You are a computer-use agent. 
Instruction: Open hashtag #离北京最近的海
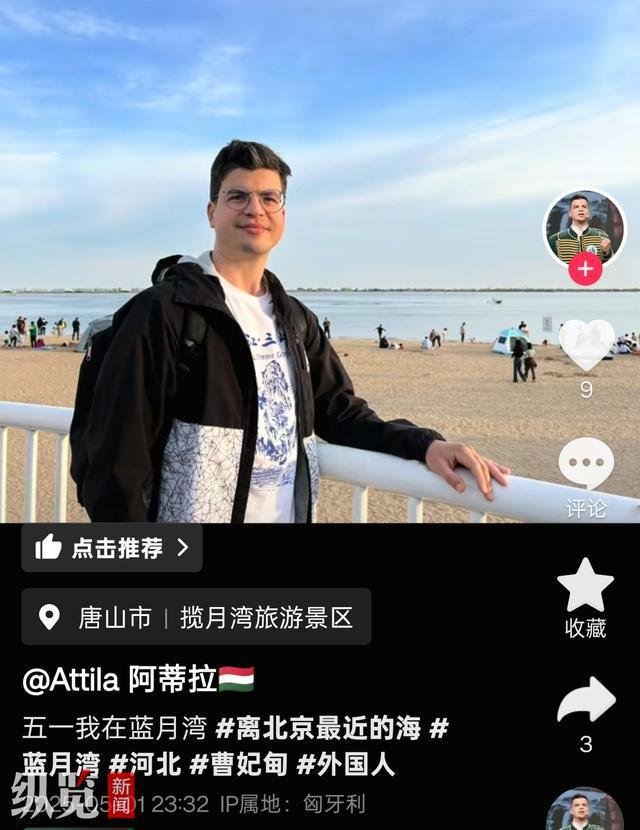pyautogui.click(x=318, y=727)
